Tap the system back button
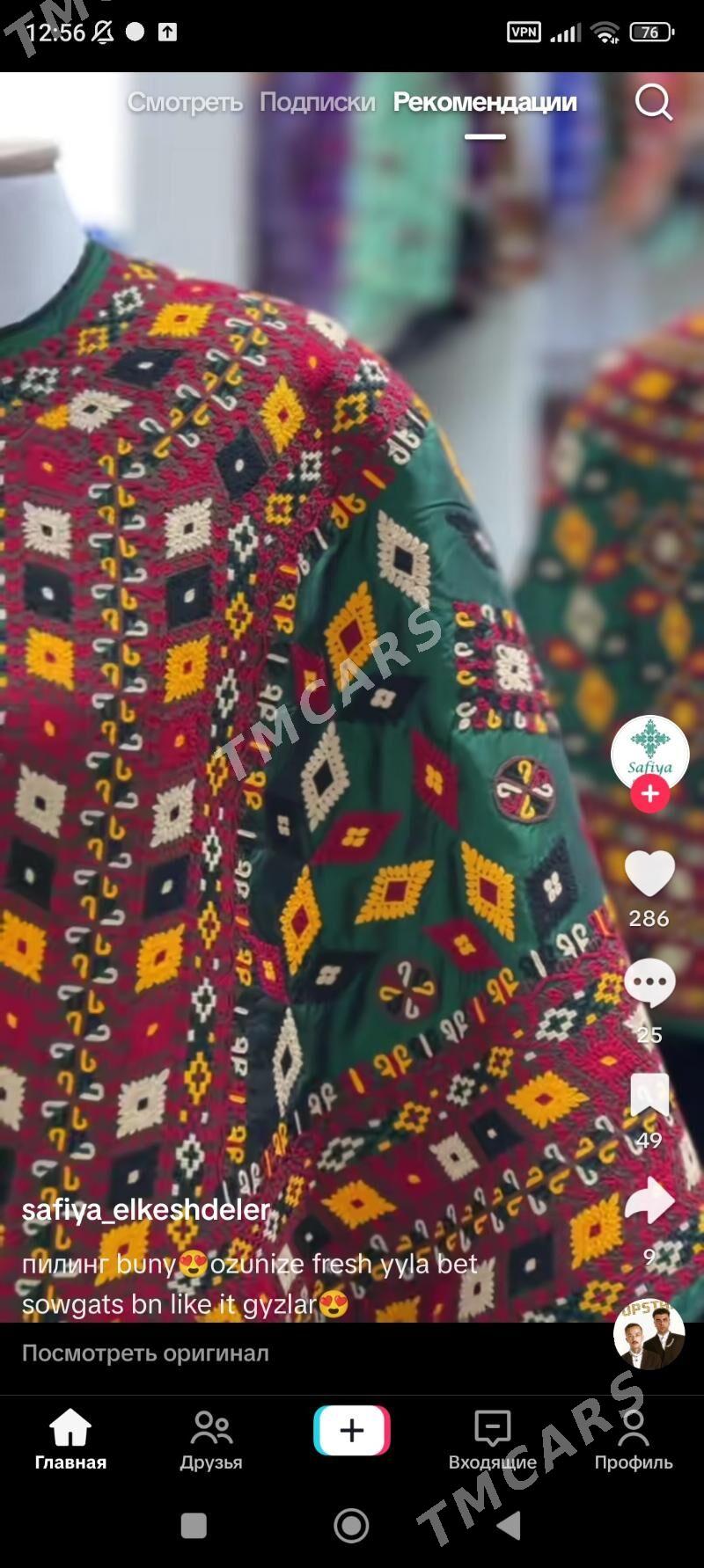This screenshot has width=704, height=1568. (509, 1525)
